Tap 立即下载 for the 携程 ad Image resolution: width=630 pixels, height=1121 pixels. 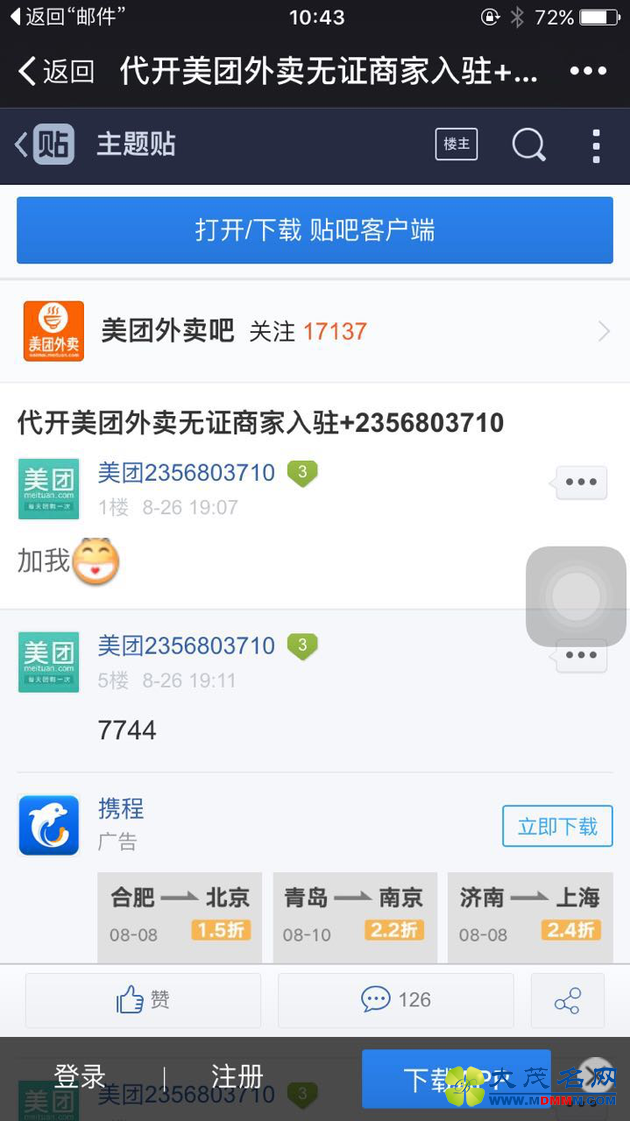[x=557, y=826]
